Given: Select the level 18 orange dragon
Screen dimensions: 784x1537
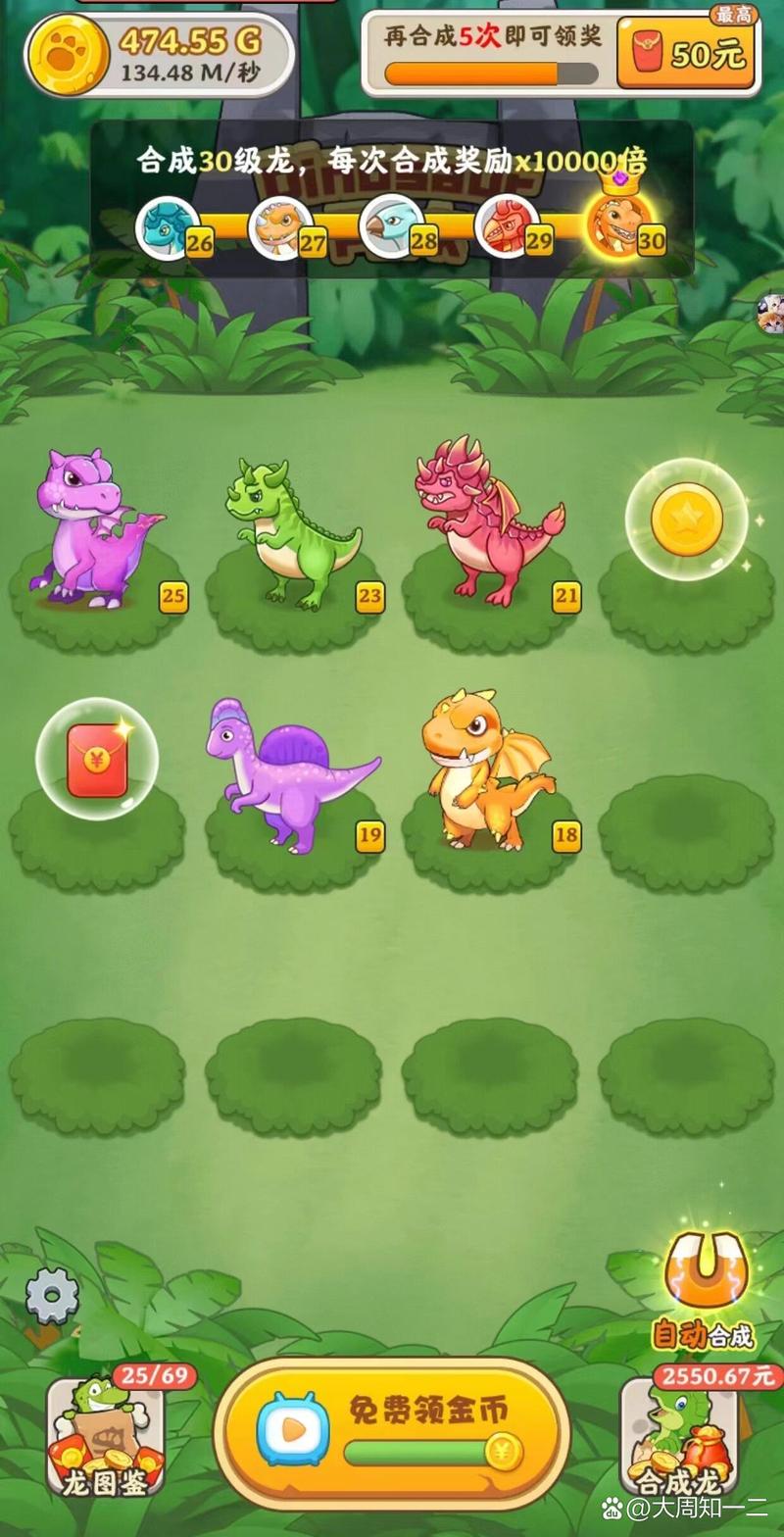Looking at the screenshot, I should coord(485,769).
